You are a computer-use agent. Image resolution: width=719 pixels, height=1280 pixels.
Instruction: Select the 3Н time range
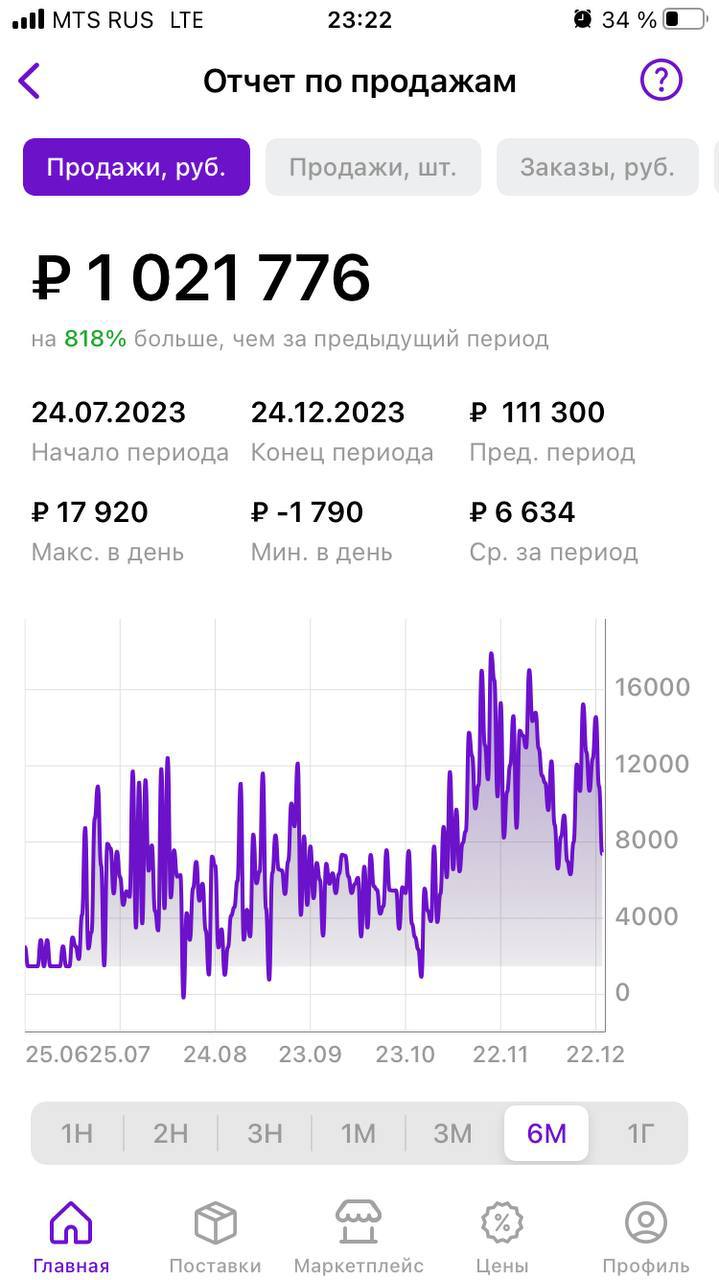coord(265,1133)
